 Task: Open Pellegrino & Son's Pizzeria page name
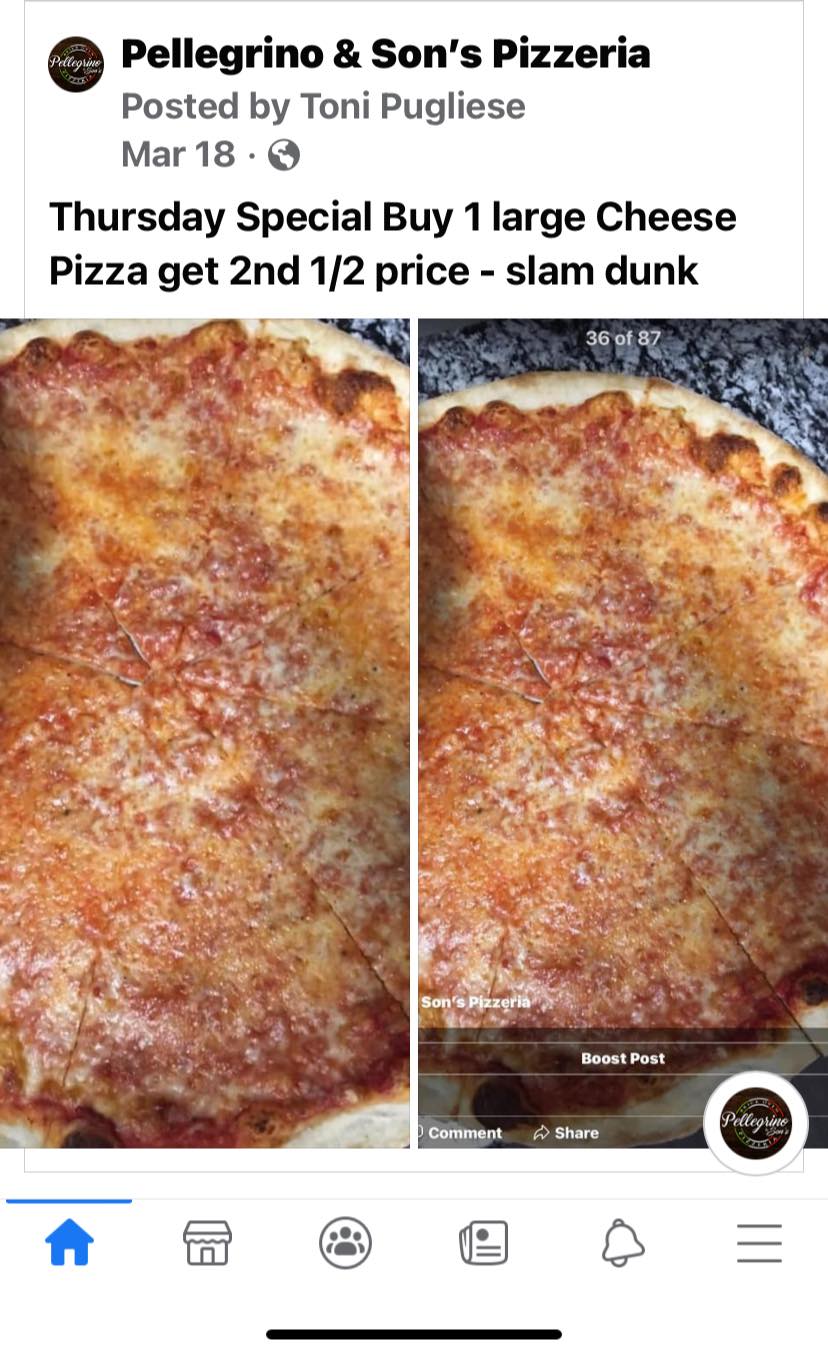(x=385, y=55)
